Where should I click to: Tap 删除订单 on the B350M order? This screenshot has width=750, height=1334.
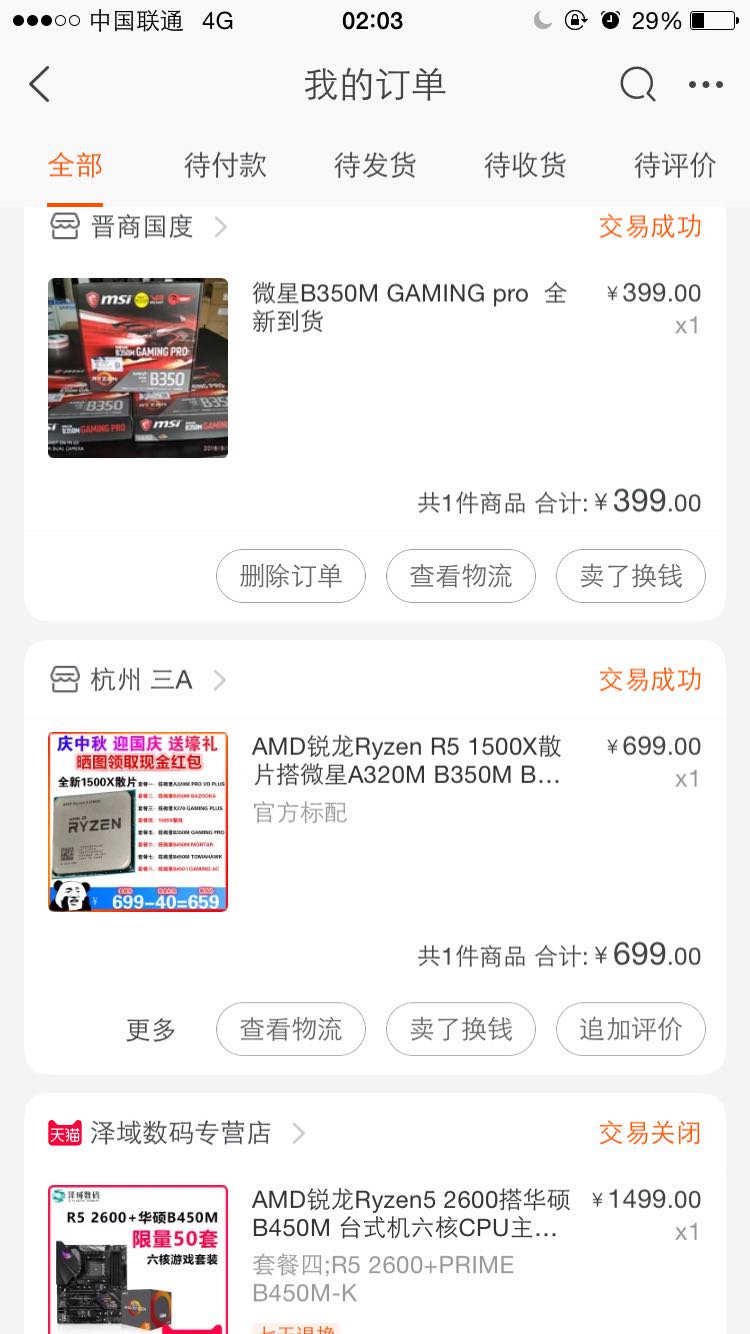tap(291, 576)
